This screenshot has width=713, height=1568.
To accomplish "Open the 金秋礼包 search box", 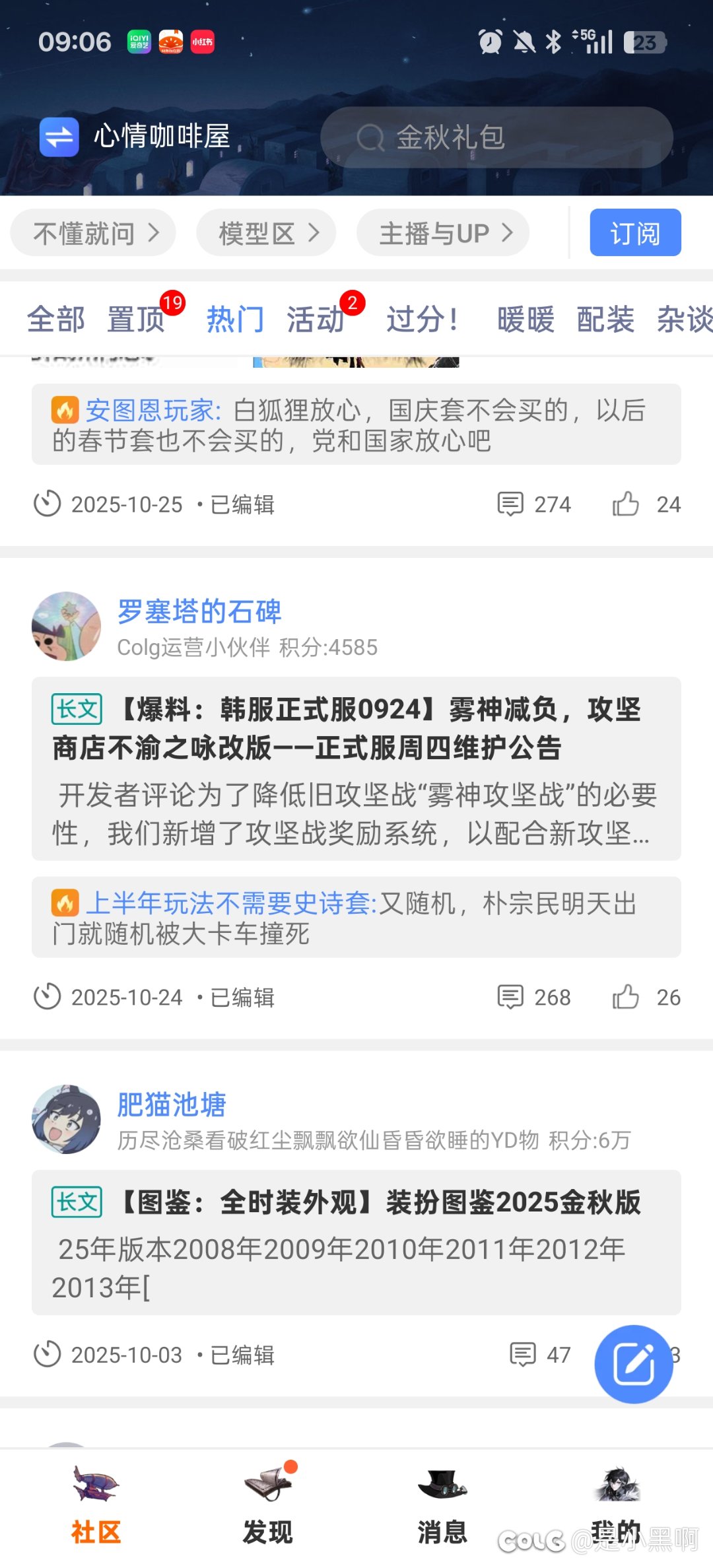I will pyautogui.click(x=496, y=137).
